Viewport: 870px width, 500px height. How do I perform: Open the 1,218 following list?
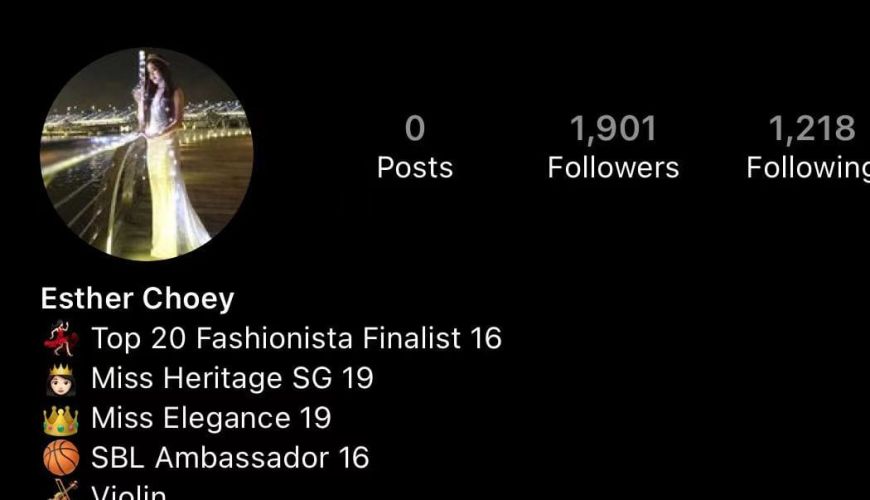click(x=810, y=147)
